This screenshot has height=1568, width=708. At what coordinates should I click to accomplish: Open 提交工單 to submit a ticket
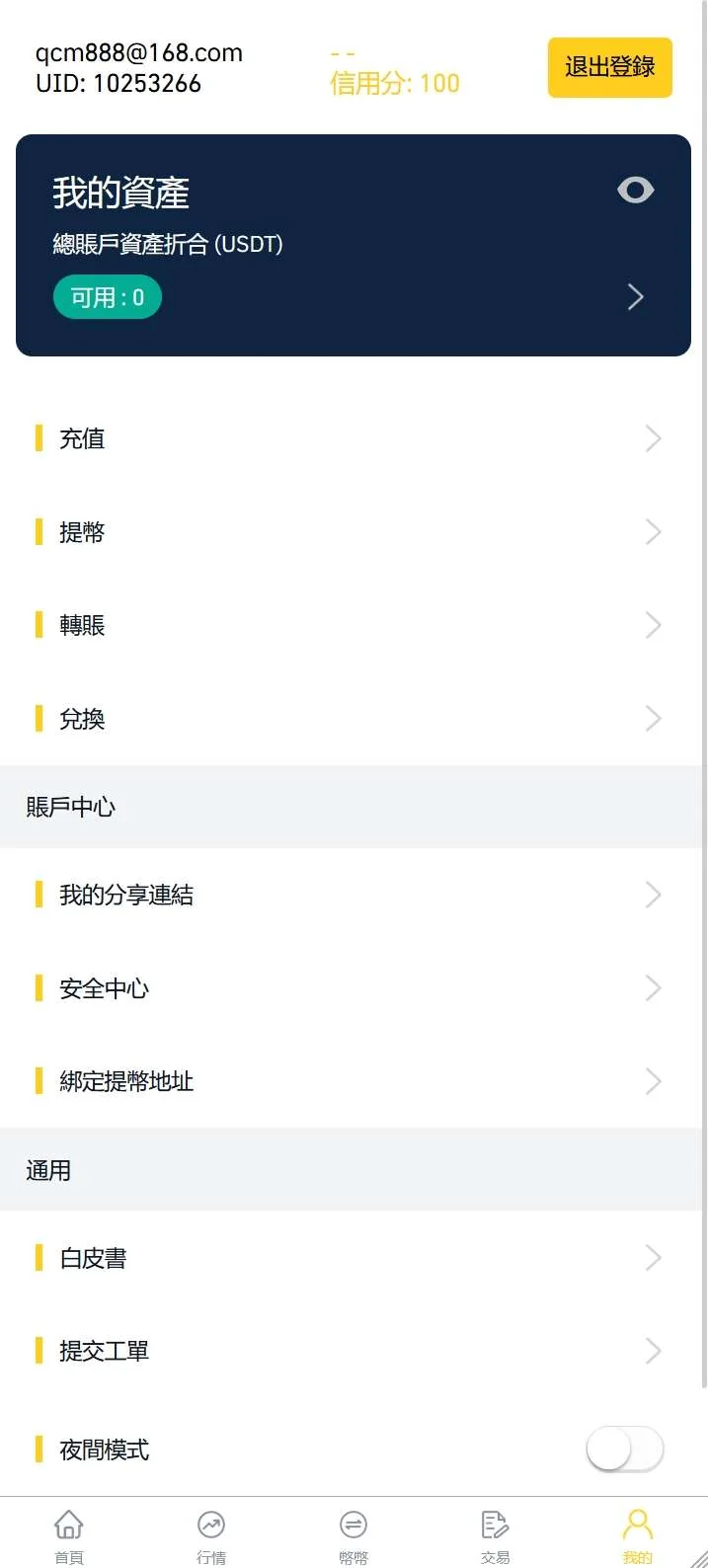coord(351,1351)
